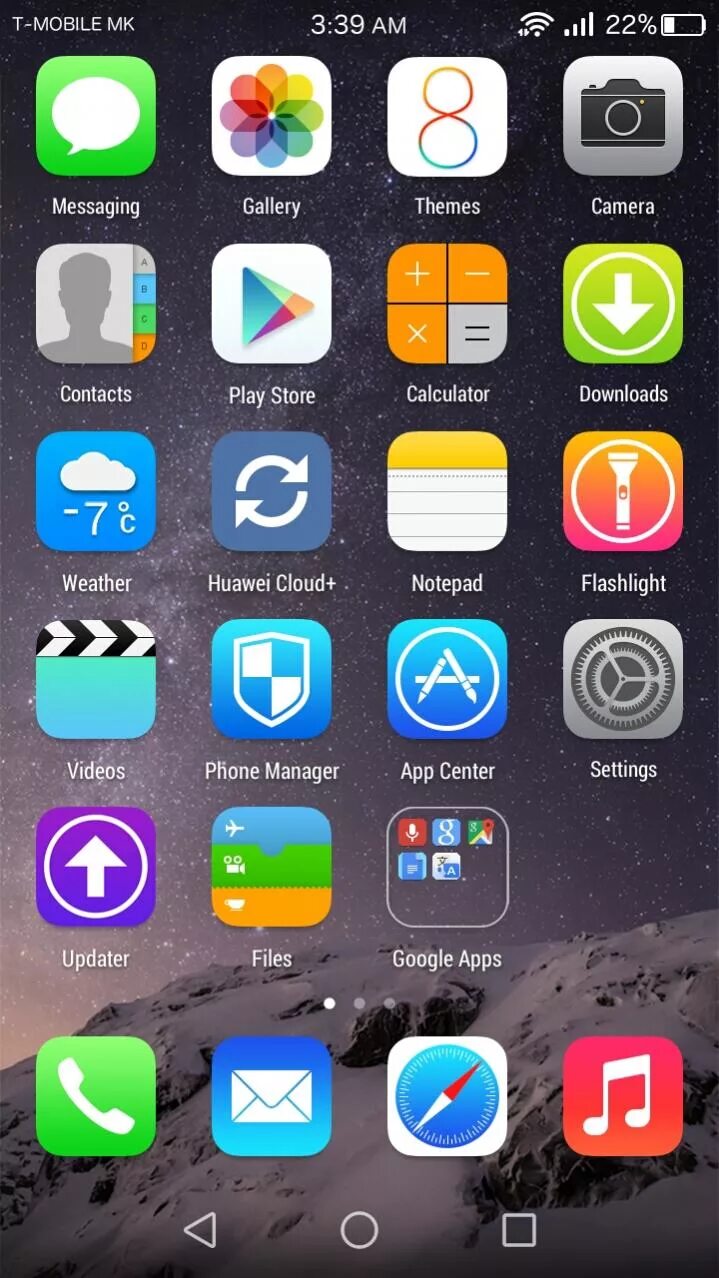Screen dimensions: 719x1278
Task: Launch the music app in the dock
Action: click(622, 1096)
